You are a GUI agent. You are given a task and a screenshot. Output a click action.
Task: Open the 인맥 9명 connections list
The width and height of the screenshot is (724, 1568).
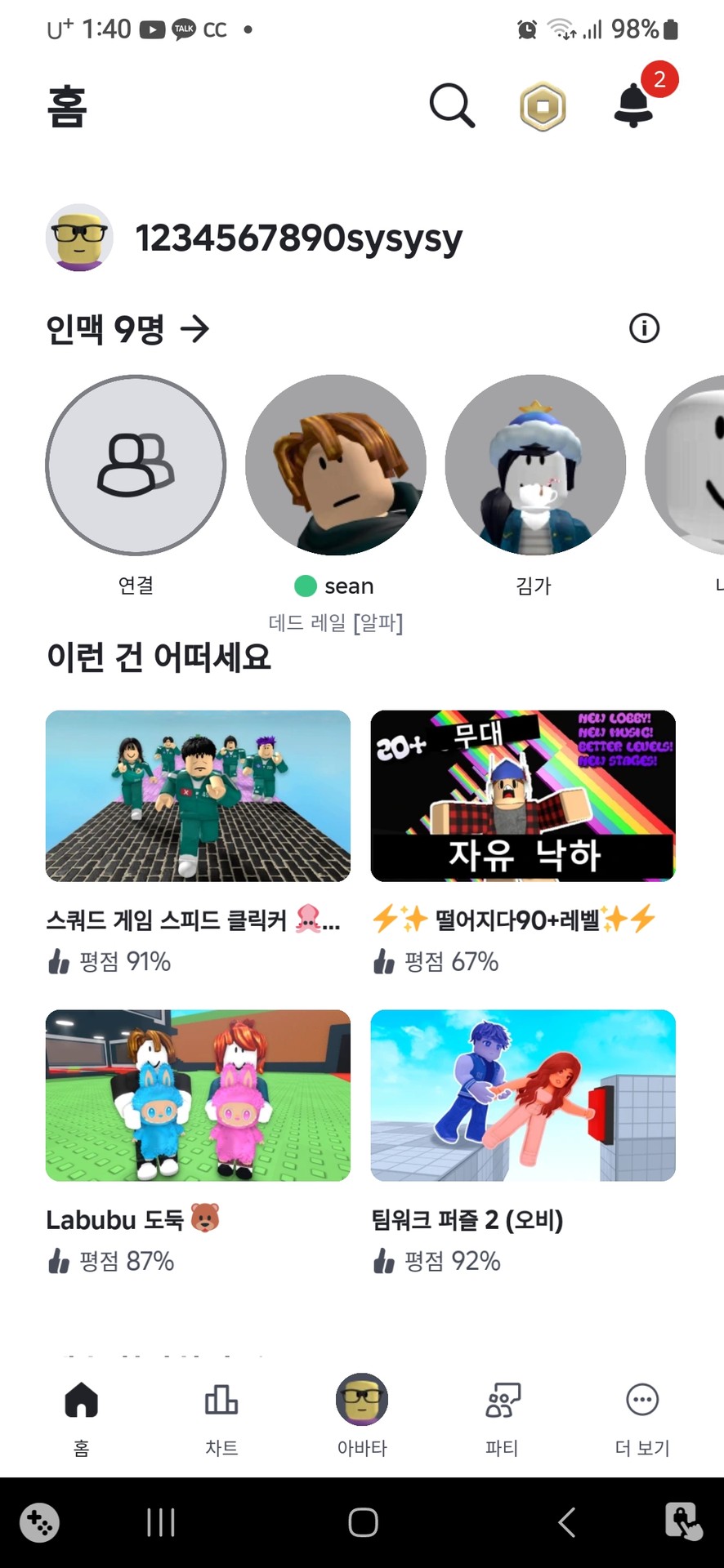coord(127,329)
